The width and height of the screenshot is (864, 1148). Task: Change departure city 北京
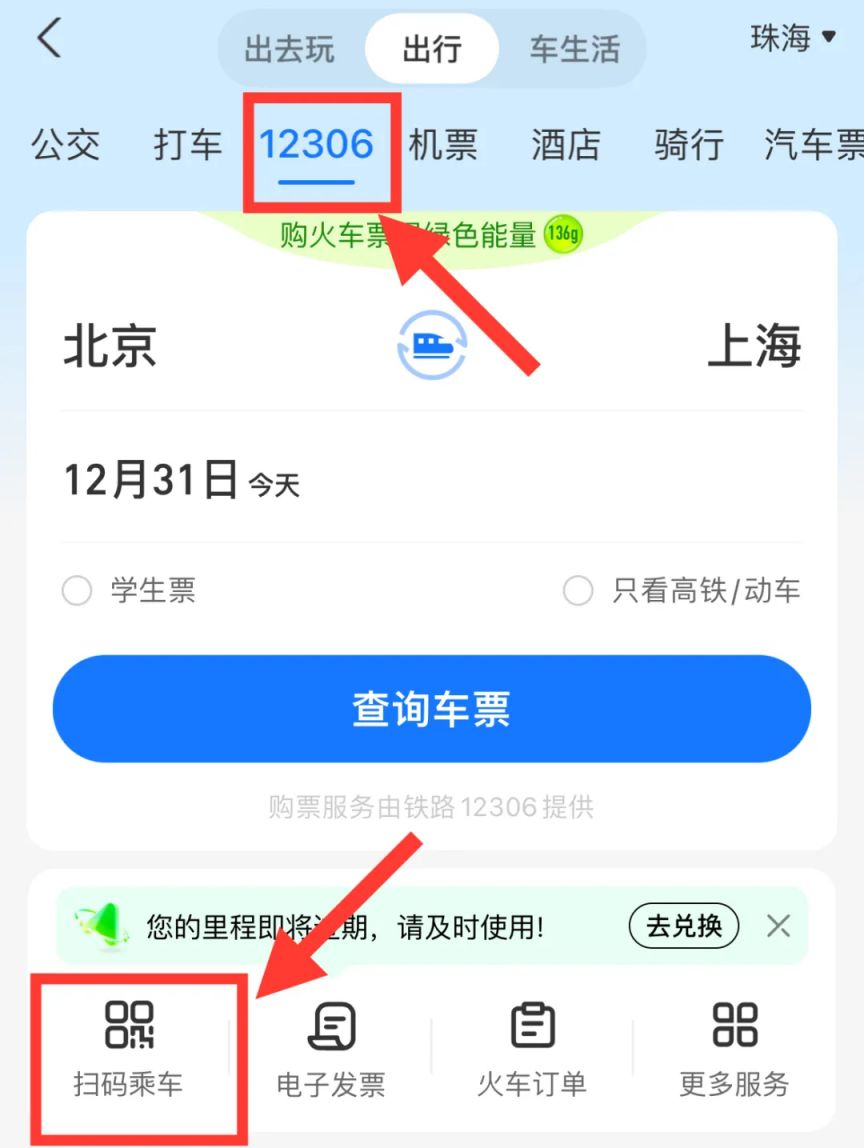(110, 347)
